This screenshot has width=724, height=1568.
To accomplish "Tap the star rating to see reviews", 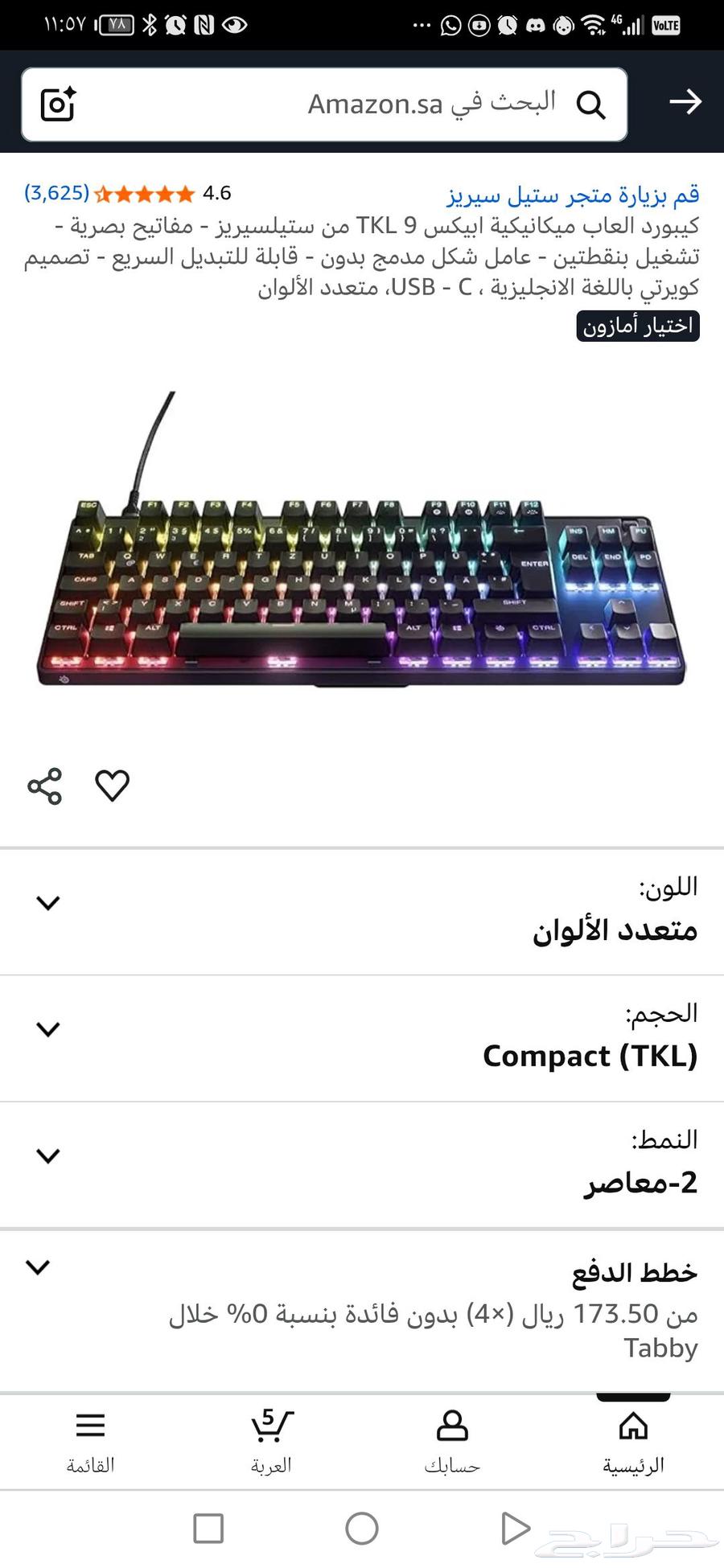I will [x=145, y=193].
